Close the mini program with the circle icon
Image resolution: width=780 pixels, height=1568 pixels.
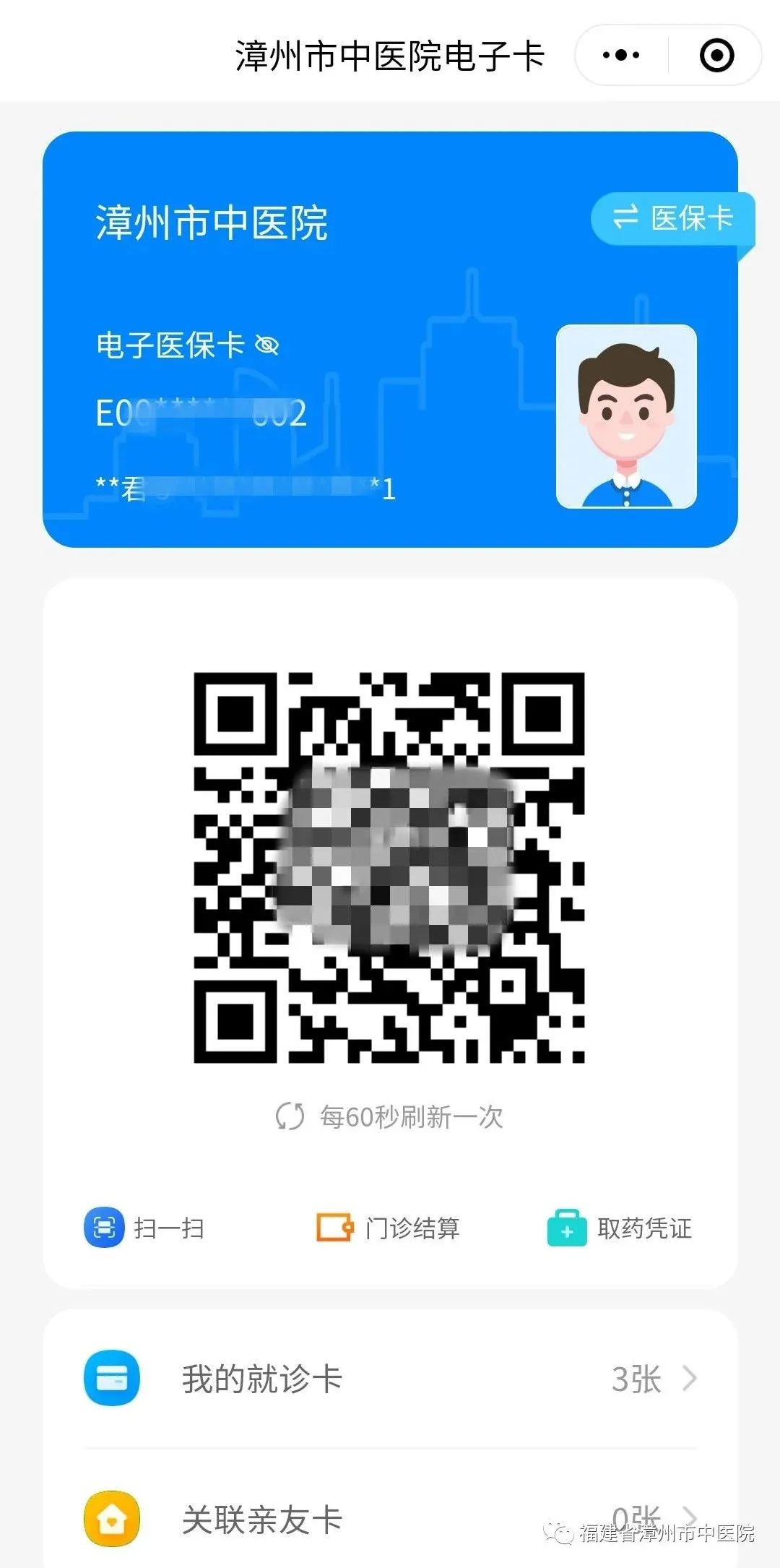[x=716, y=55]
